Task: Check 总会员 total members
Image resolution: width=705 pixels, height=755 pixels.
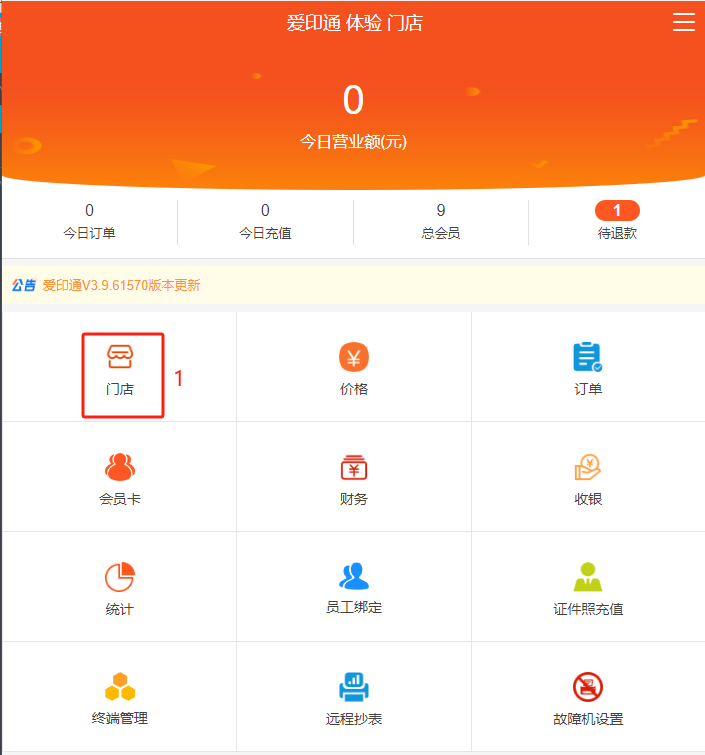Action: 441,221
